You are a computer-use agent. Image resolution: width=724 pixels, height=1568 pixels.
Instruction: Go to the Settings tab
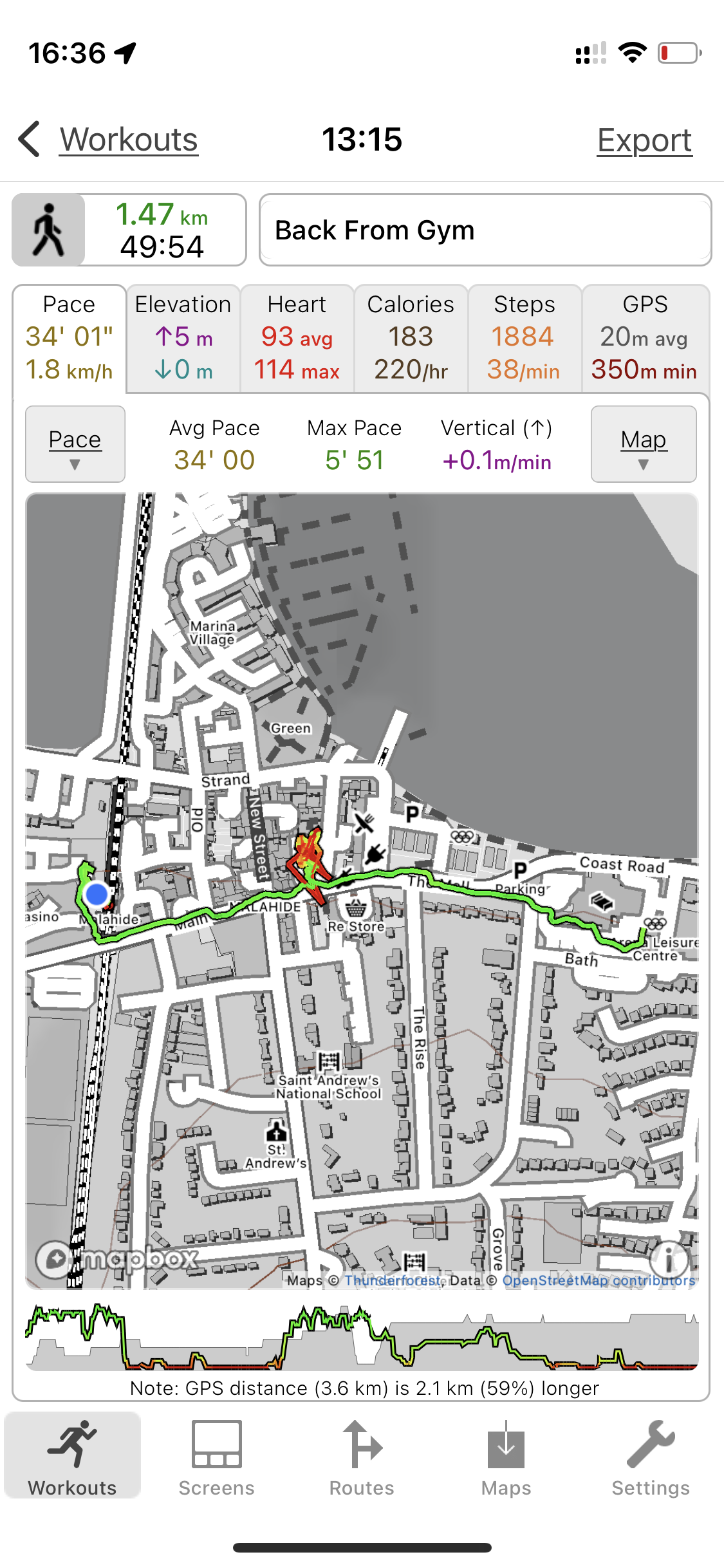click(x=651, y=1458)
